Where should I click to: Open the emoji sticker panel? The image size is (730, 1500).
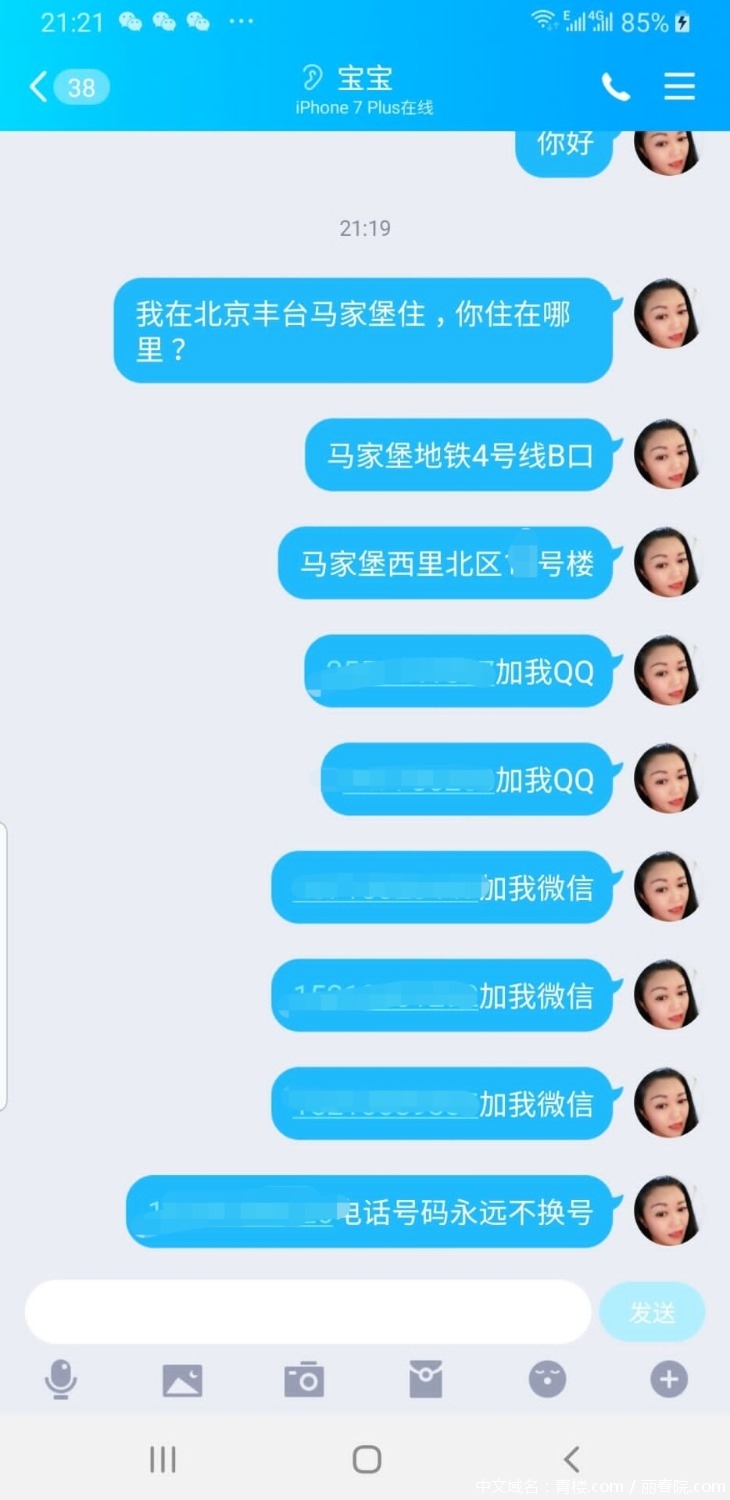click(547, 1380)
